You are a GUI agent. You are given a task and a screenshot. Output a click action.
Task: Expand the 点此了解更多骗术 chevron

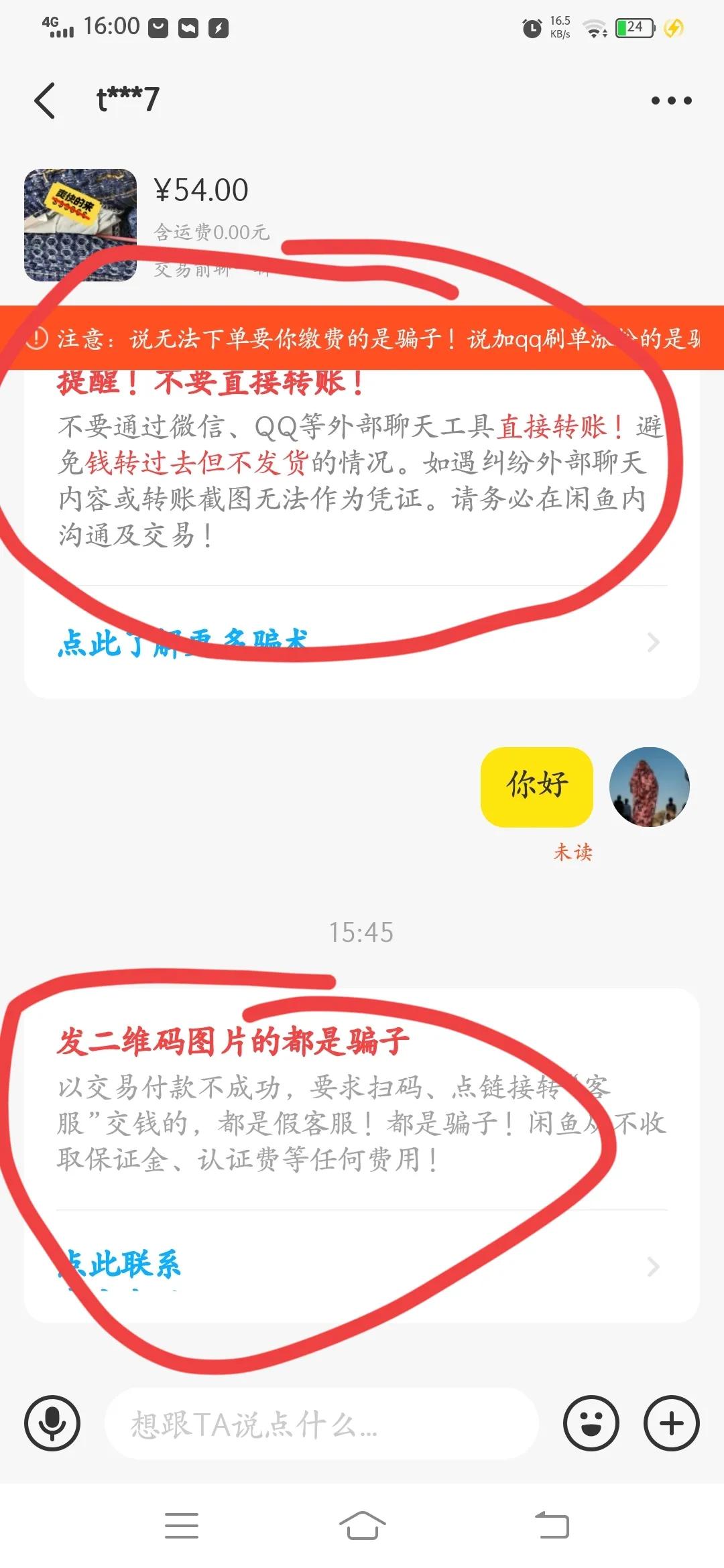click(x=654, y=642)
